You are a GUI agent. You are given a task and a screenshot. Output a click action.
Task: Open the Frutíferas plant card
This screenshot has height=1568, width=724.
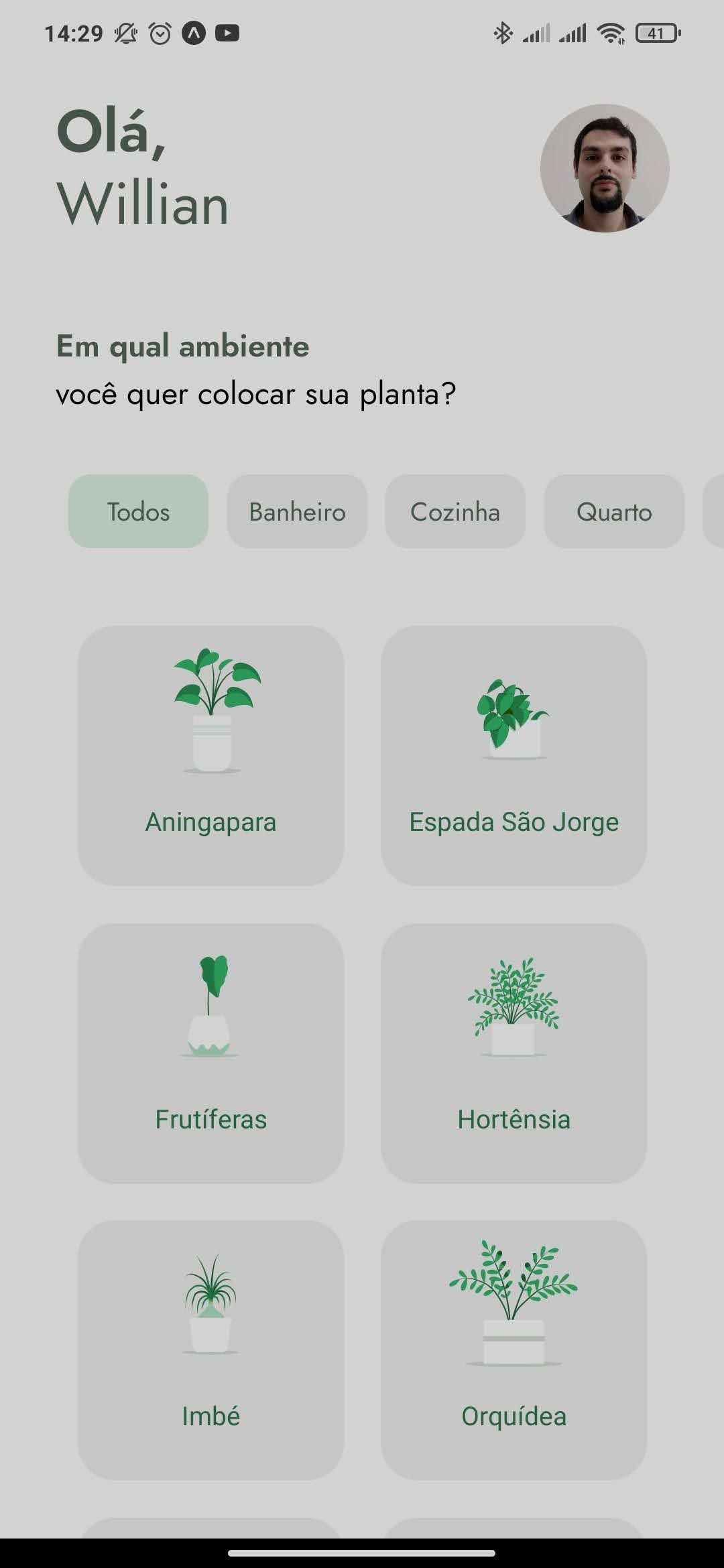coord(211,1053)
